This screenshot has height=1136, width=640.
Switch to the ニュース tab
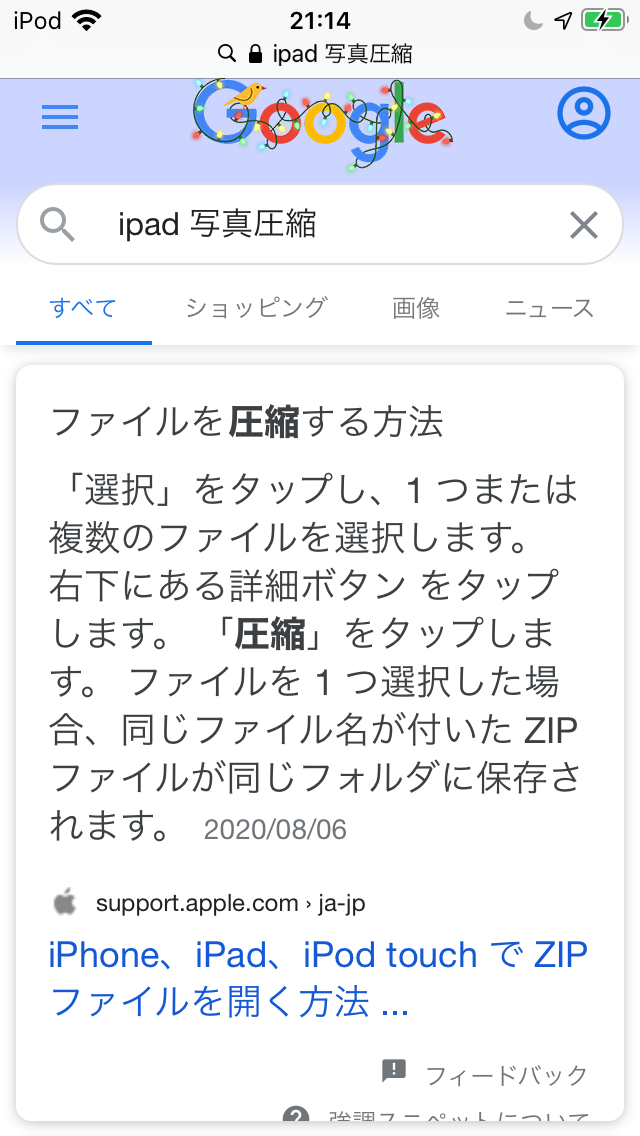click(x=549, y=308)
